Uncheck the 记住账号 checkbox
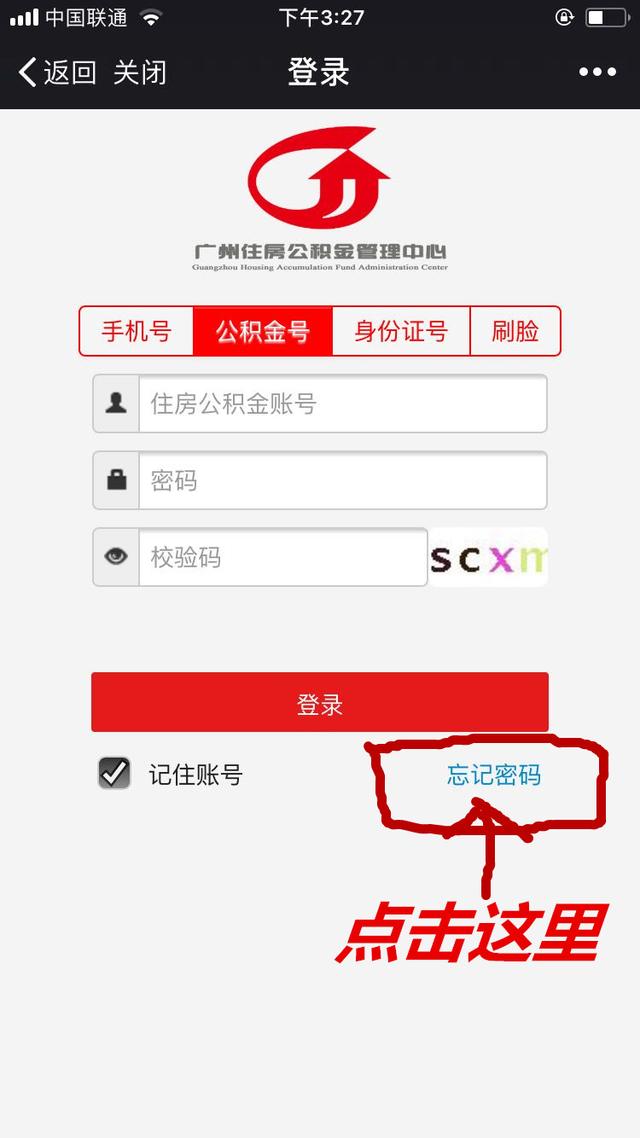The width and height of the screenshot is (640, 1138). [115, 773]
